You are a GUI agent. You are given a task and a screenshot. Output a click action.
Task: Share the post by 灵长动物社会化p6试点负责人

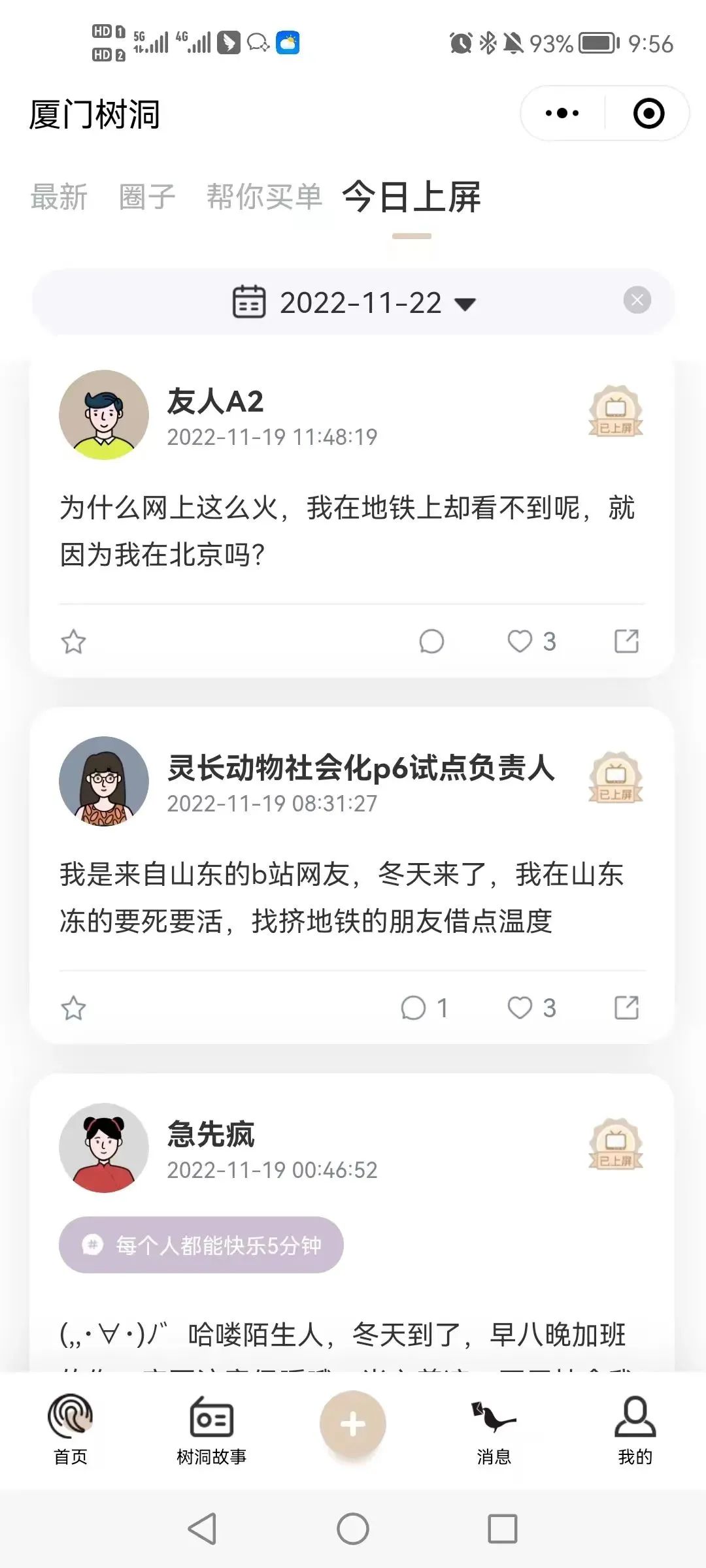click(x=626, y=1008)
